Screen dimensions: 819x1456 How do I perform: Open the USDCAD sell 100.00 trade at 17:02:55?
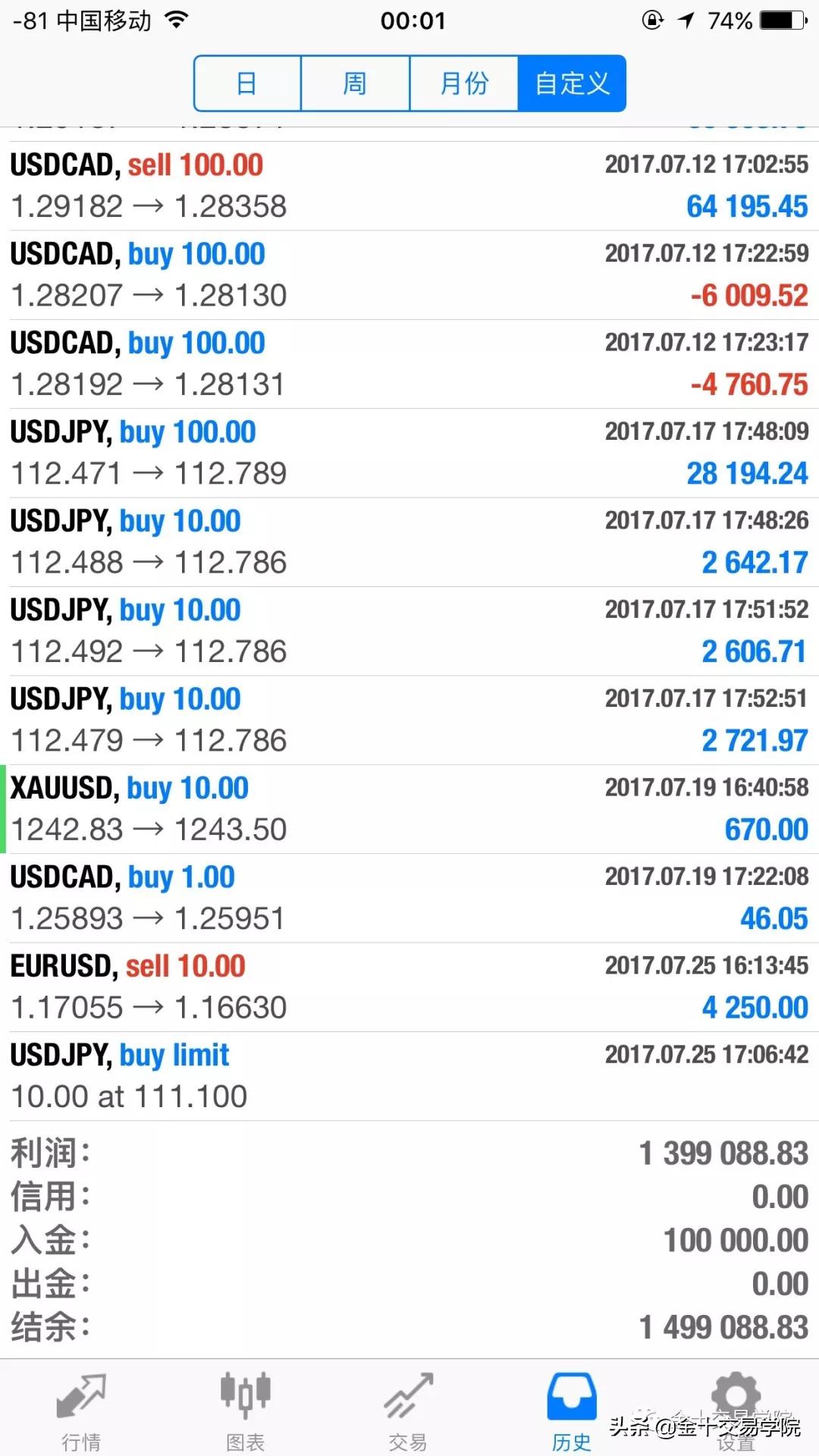pyautogui.click(x=409, y=186)
